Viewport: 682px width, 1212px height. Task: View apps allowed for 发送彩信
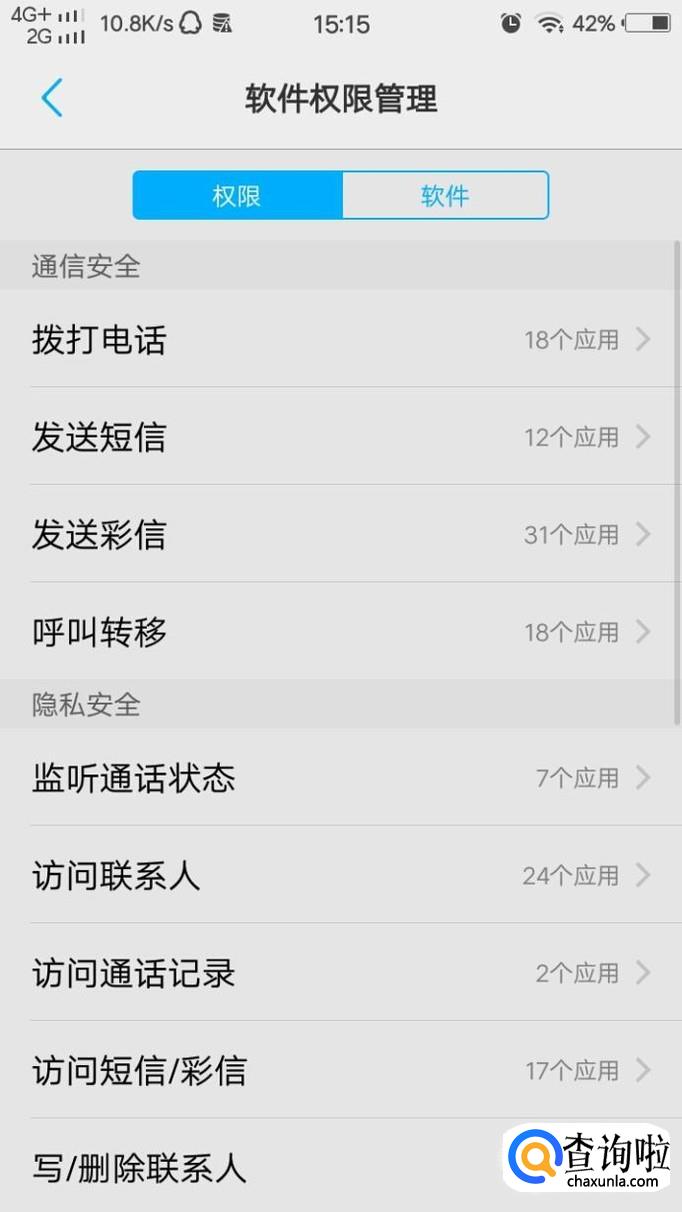tap(340, 535)
